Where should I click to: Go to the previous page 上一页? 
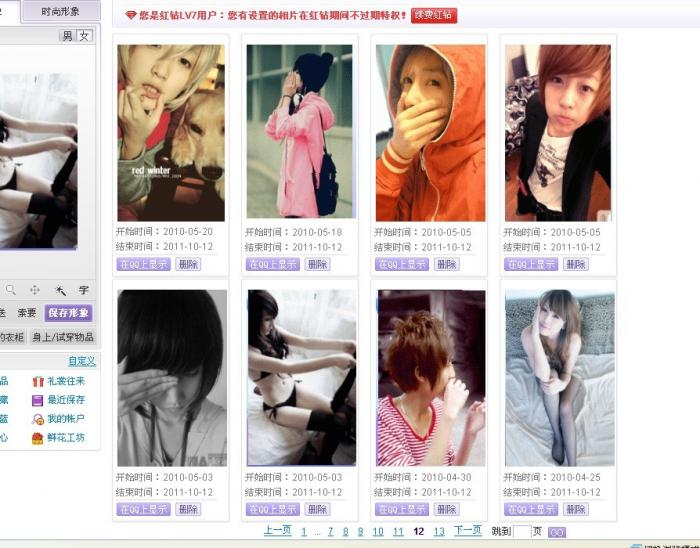pyautogui.click(x=277, y=531)
